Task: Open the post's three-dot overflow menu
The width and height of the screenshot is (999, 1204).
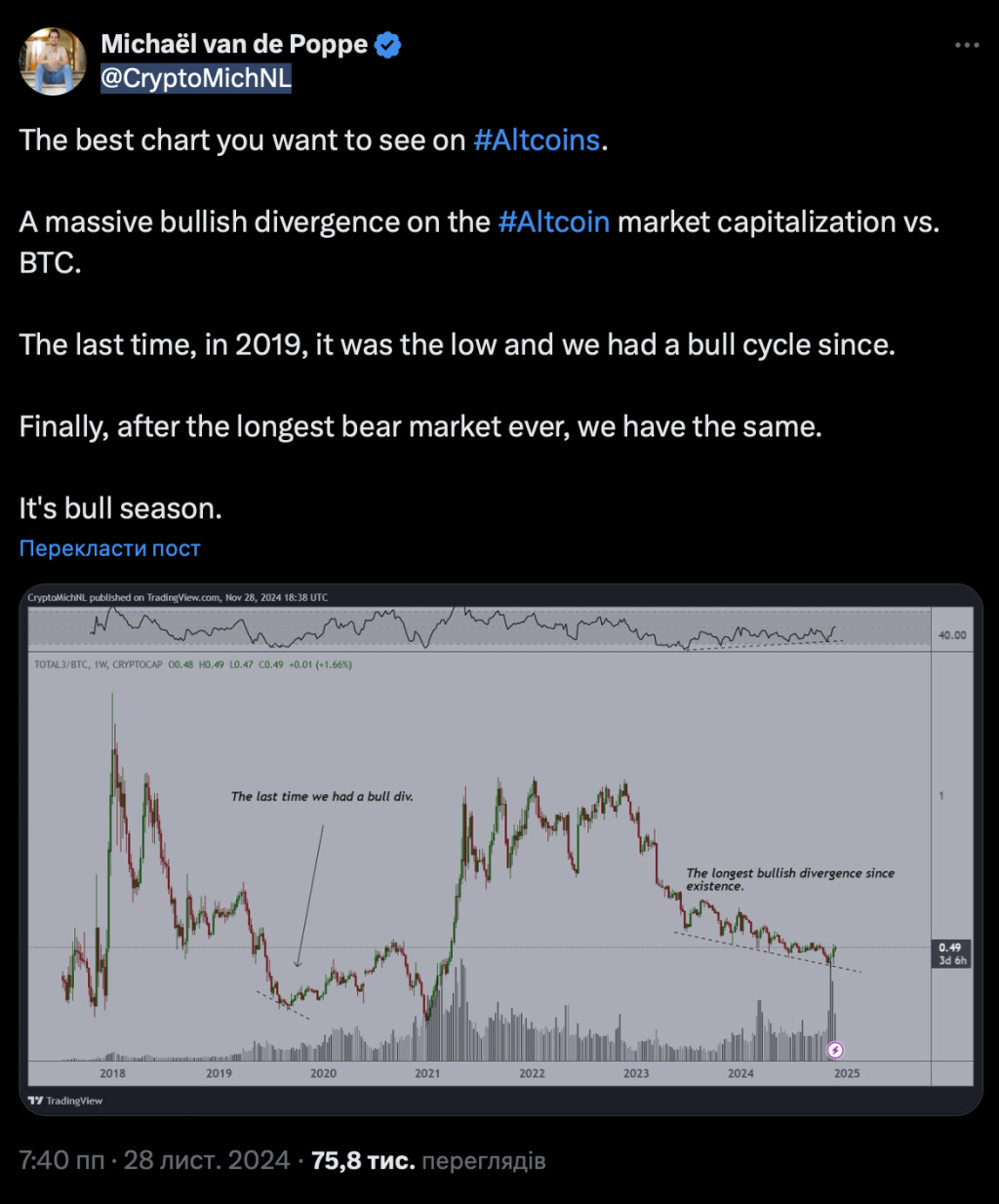Action: coord(966,45)
